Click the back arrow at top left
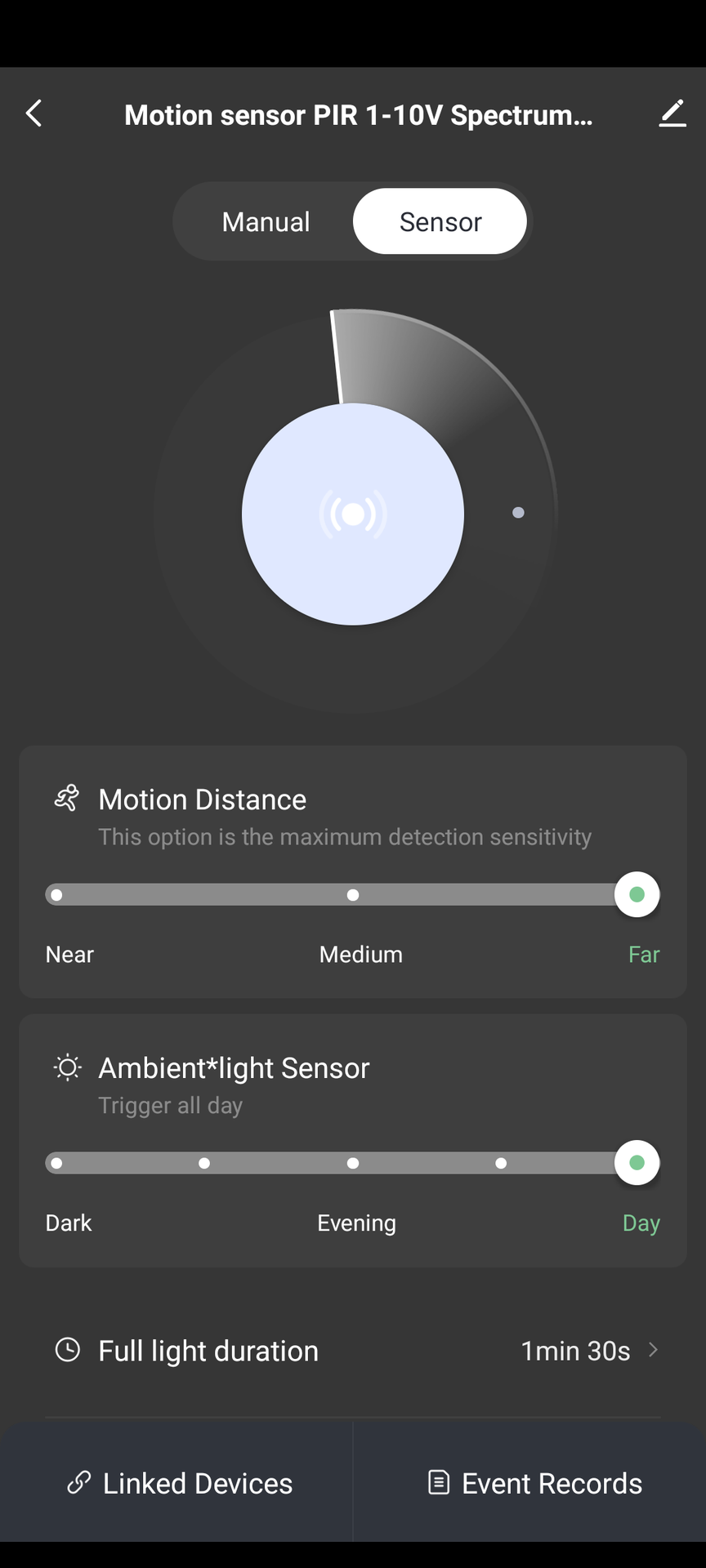The width and height of the screenshot is (706, 1568). [34, 114]
